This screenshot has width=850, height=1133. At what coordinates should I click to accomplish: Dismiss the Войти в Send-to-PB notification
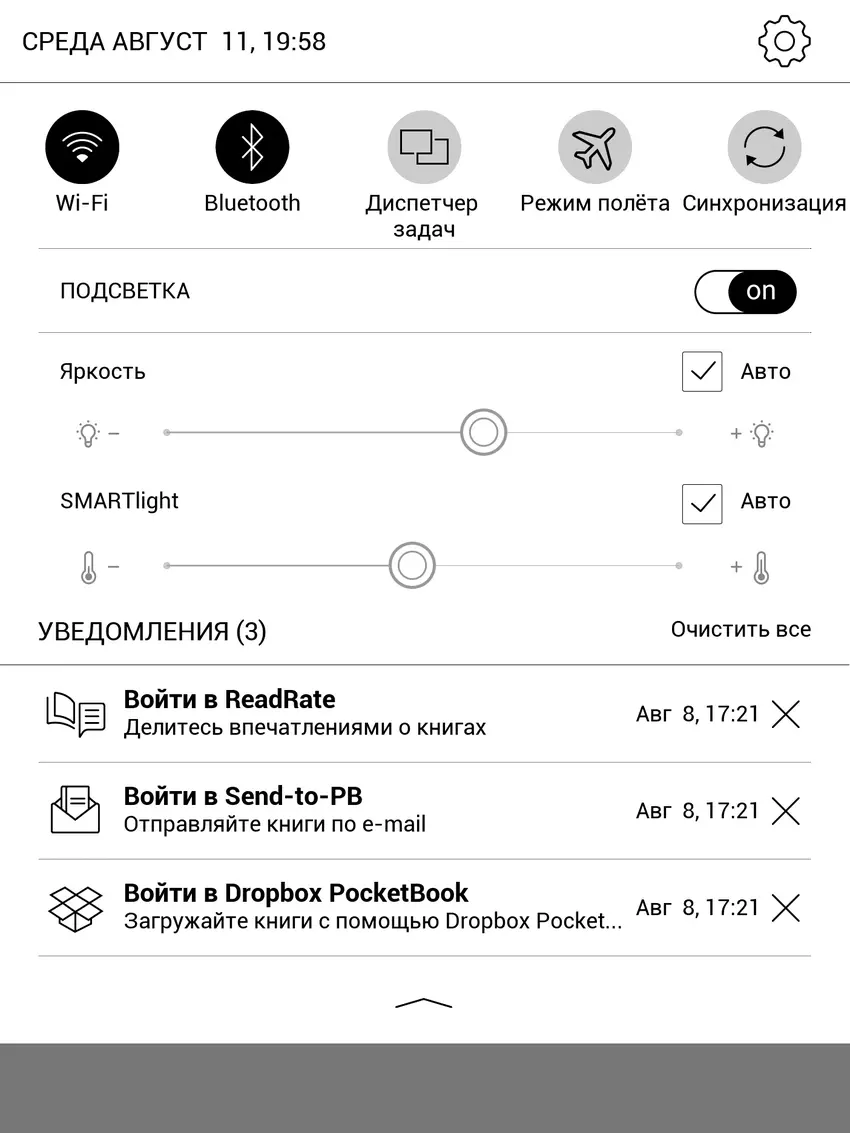coord(786,811)
